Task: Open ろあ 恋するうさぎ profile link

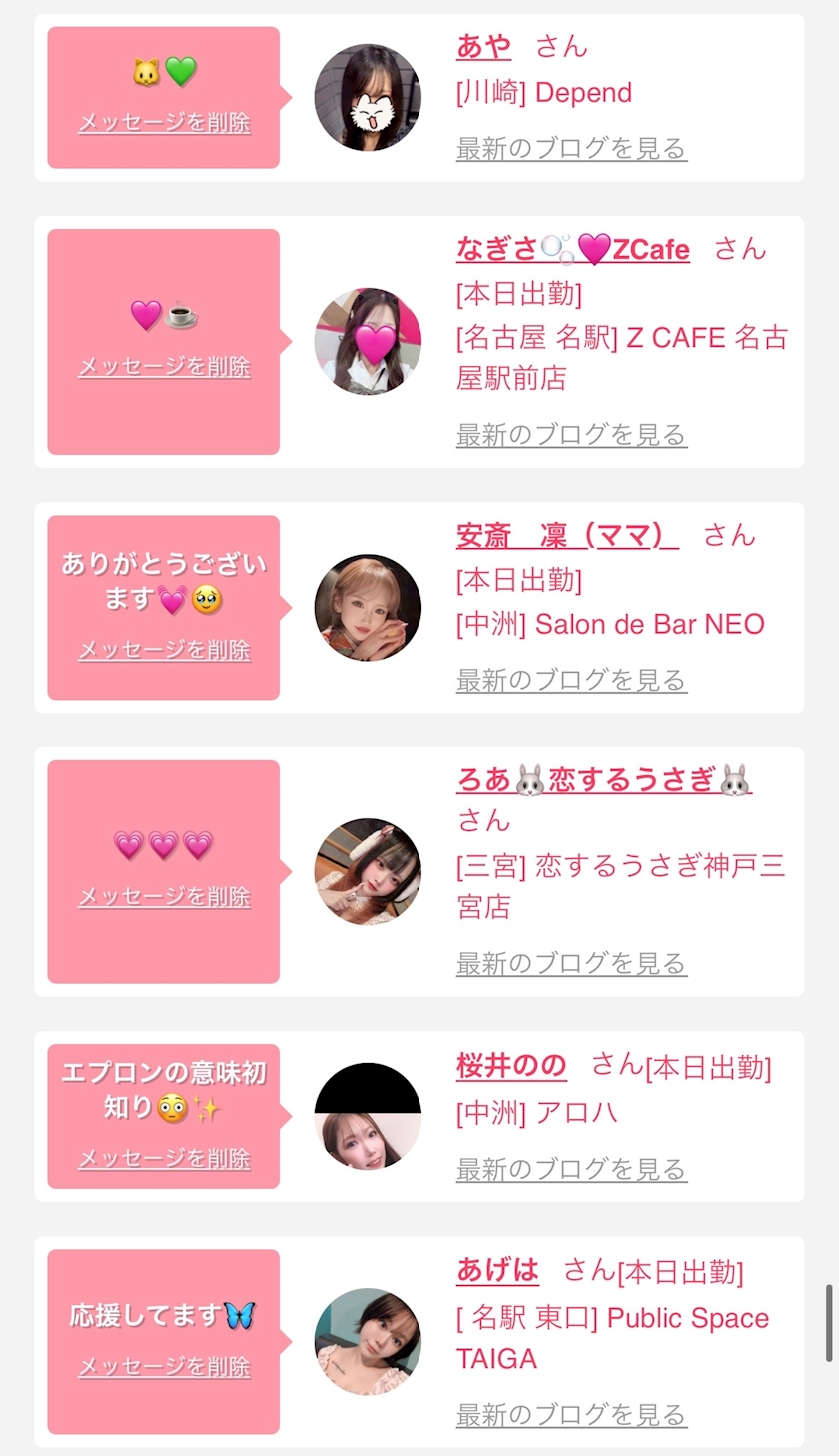Action: [x=604, y=780]
